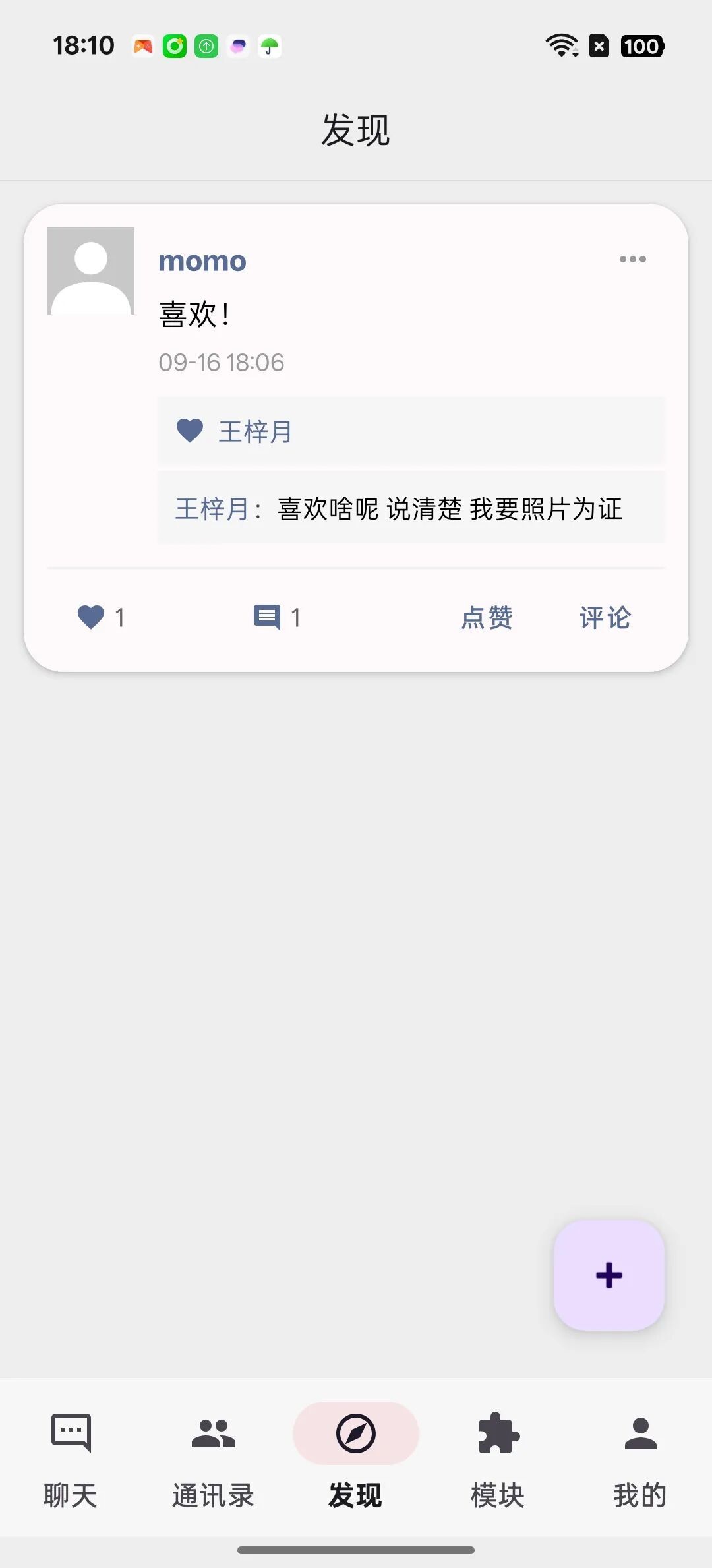Go to the 通讯录 tab
Image resolution: width=712 pixels, height=1568 pixels.
click(213, 1459)
